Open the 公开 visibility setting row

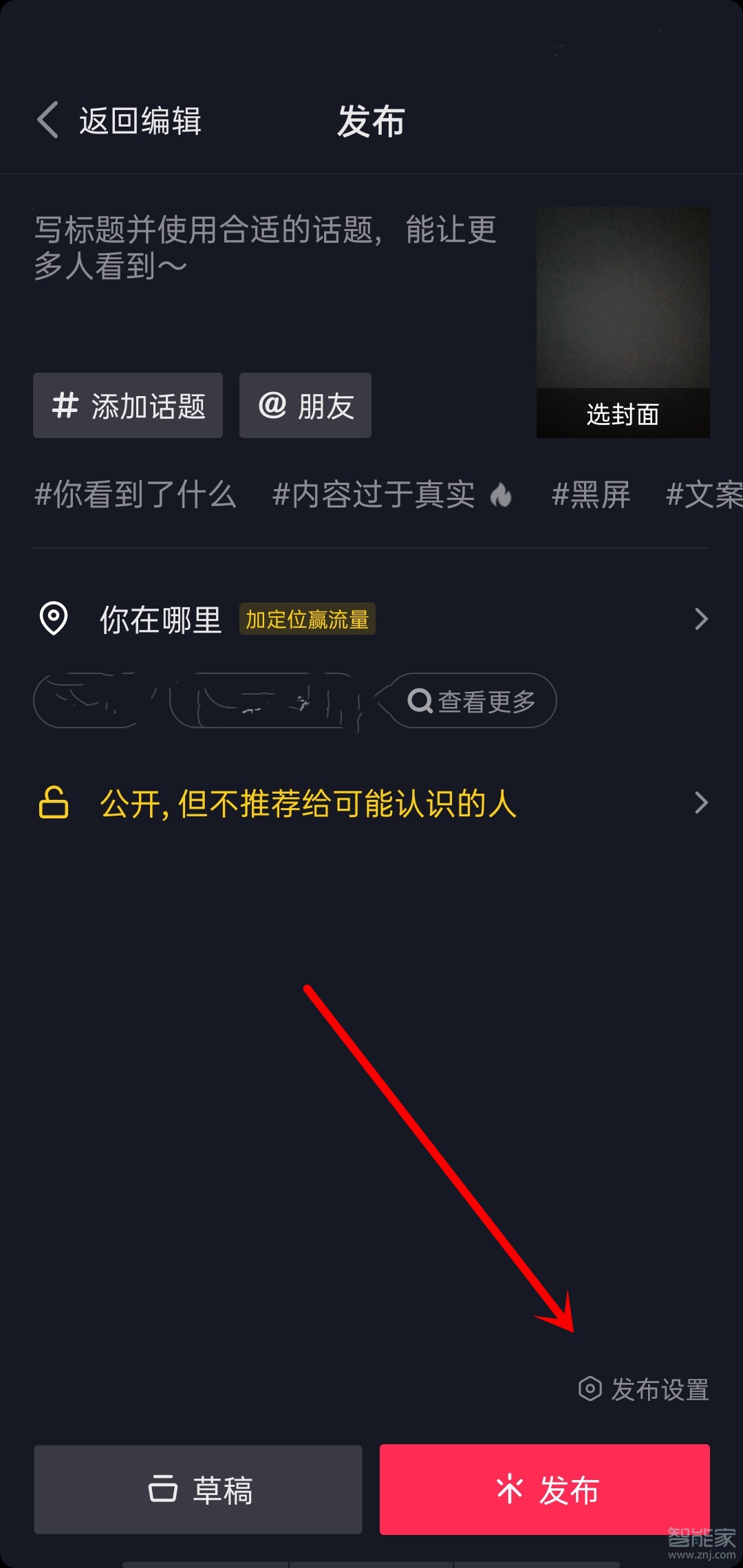coord(371,803)
